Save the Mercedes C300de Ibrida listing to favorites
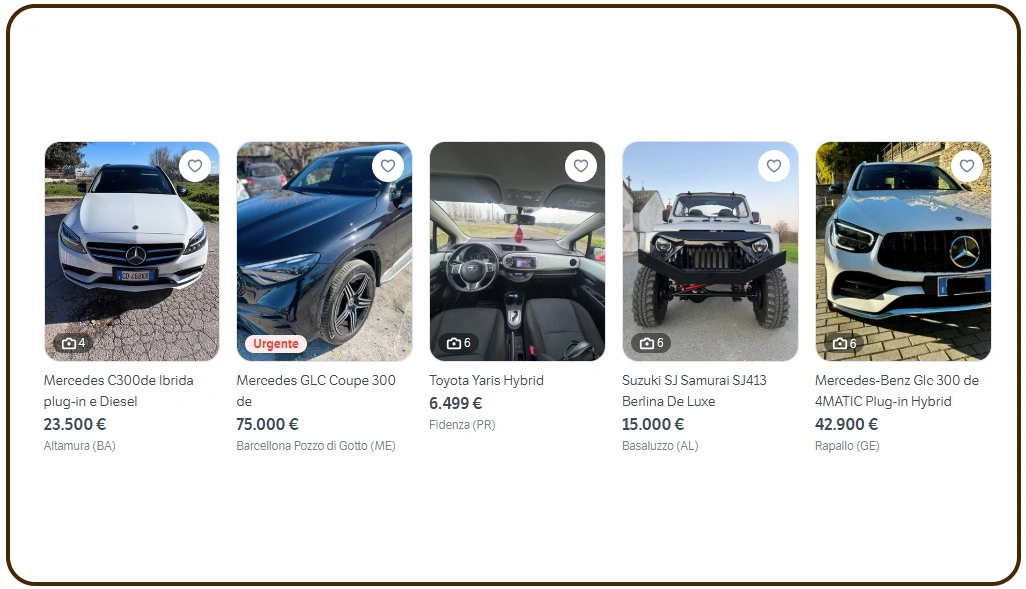Image resolution: width=1026 pixels, height=589 pixels. (x=195, y=166)
